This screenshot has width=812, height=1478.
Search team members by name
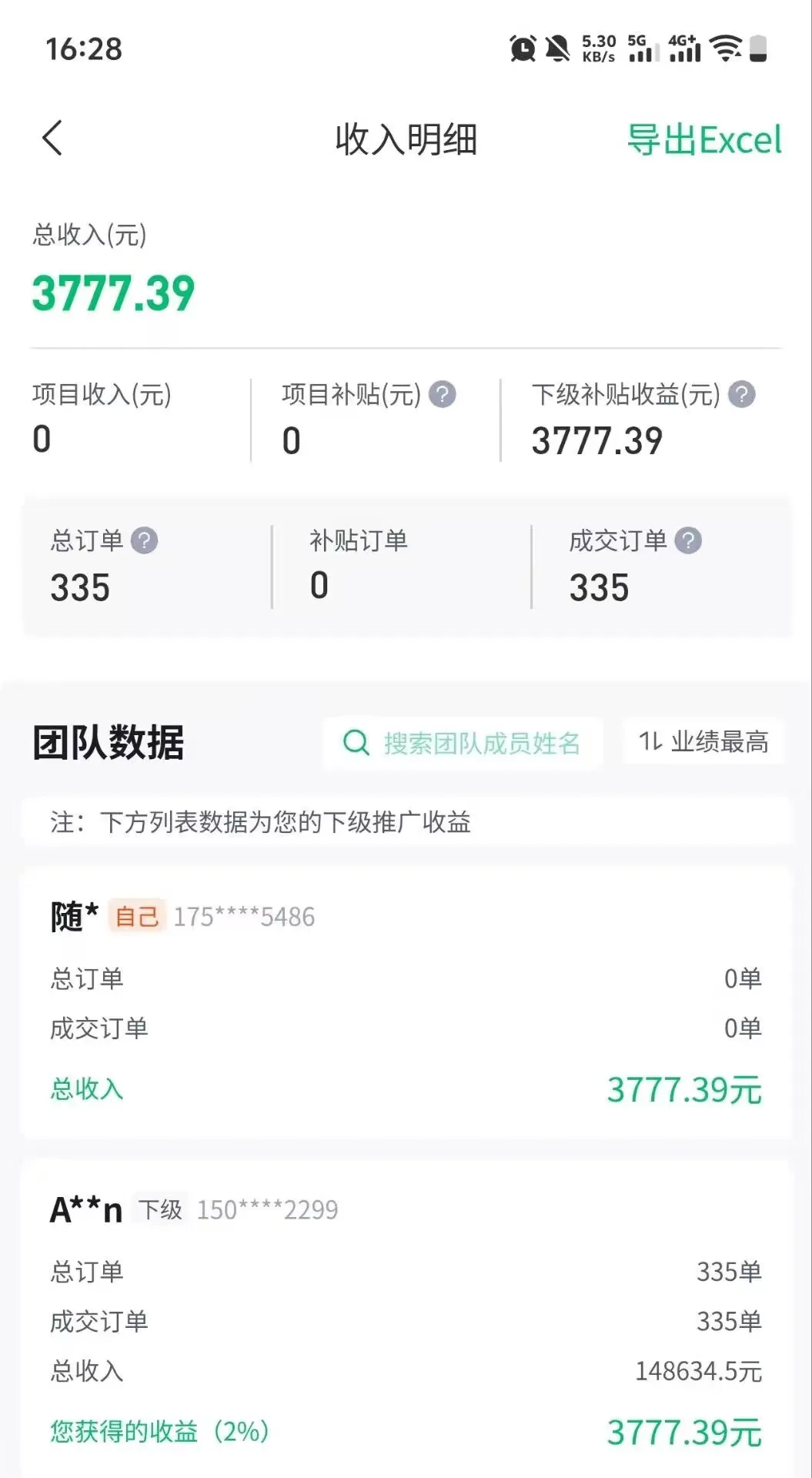tap(462, 743)
